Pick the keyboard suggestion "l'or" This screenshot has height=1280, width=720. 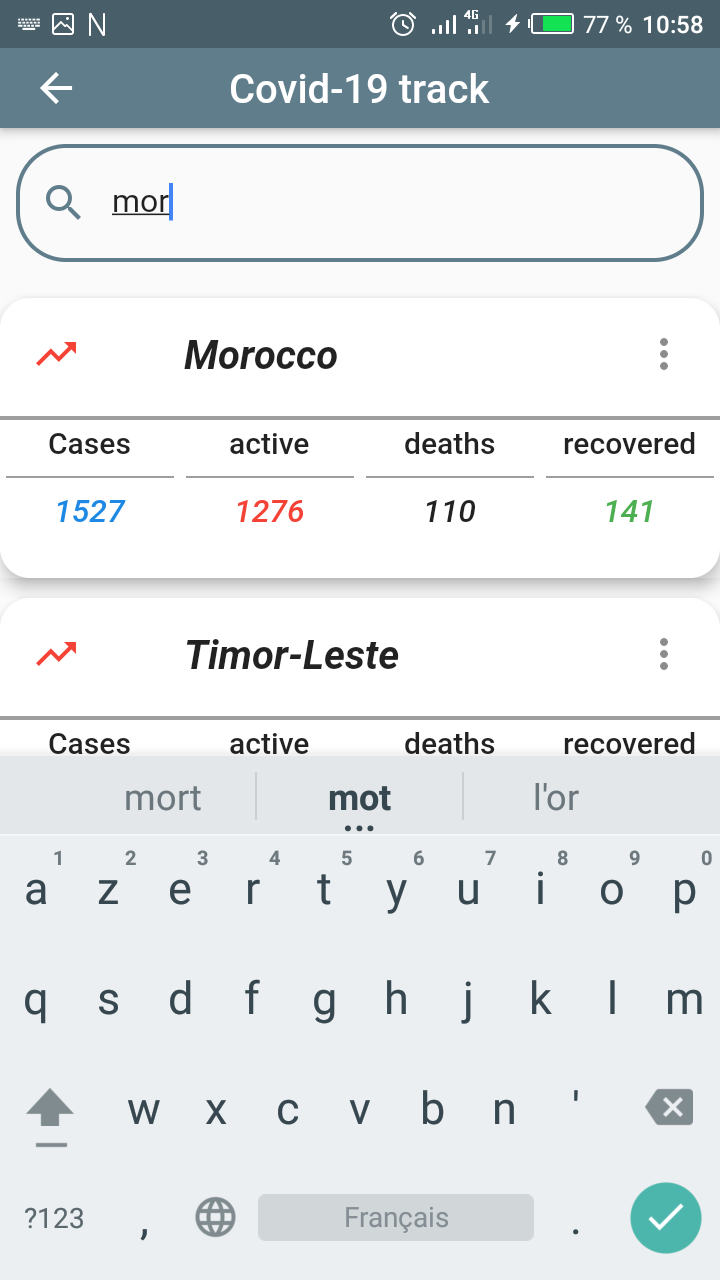point(556,798)
